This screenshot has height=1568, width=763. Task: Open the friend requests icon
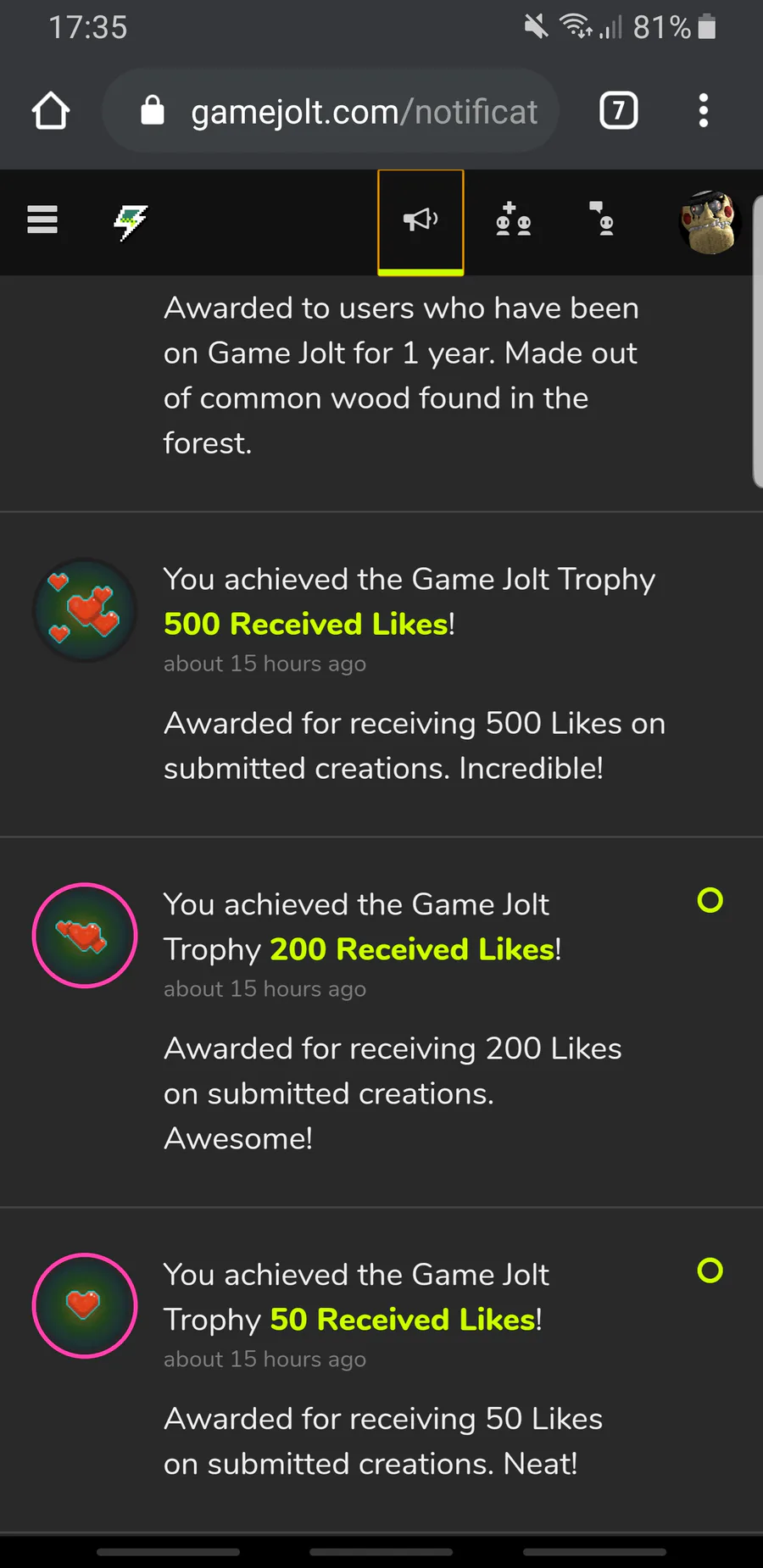point(513,220)
